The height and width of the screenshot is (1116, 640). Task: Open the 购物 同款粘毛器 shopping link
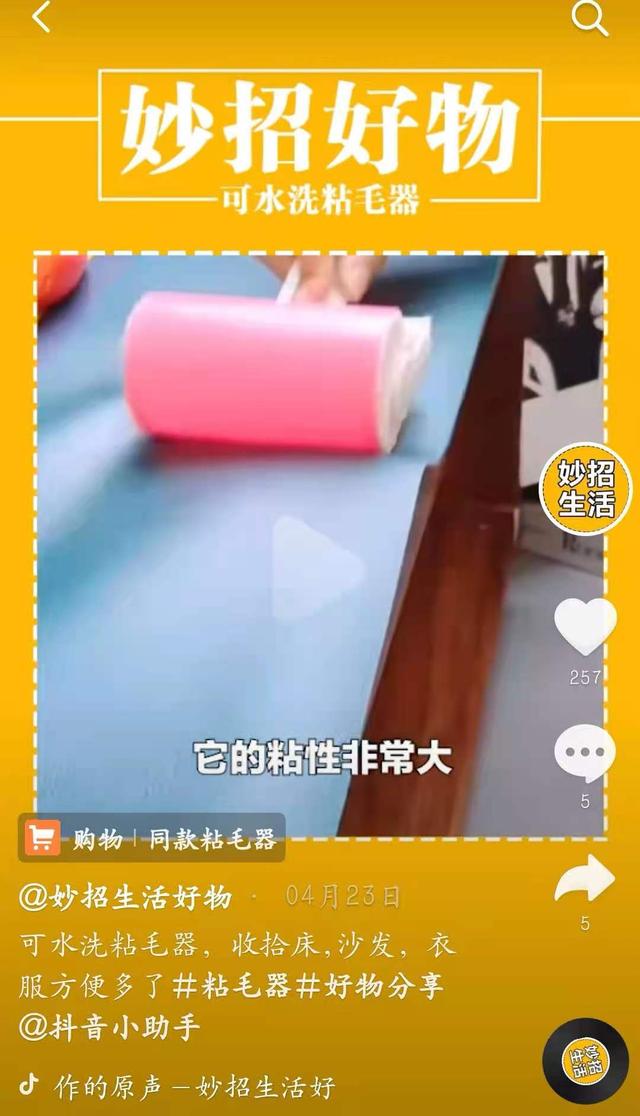(x=152, y=838)
